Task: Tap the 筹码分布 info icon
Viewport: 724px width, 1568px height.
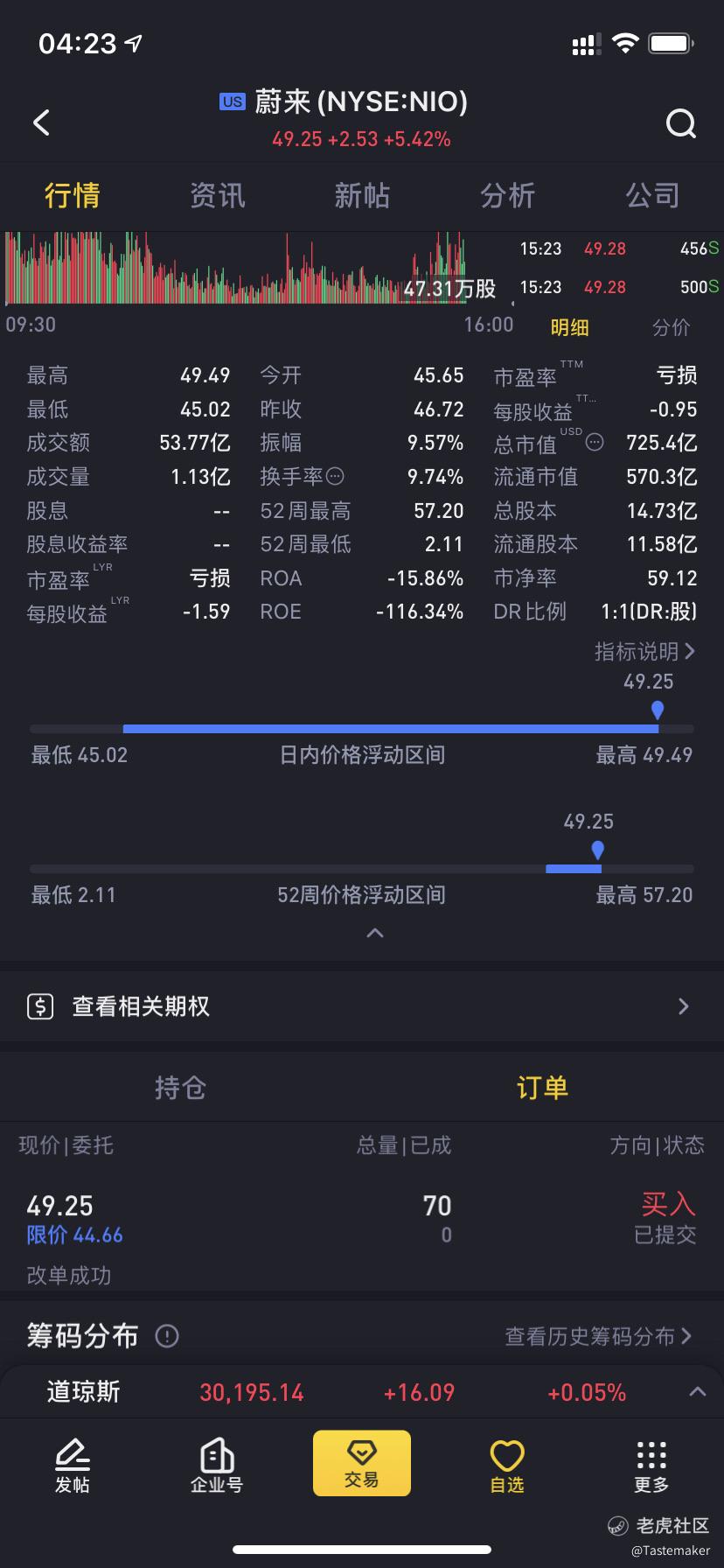Action: tap(167, 1336)
